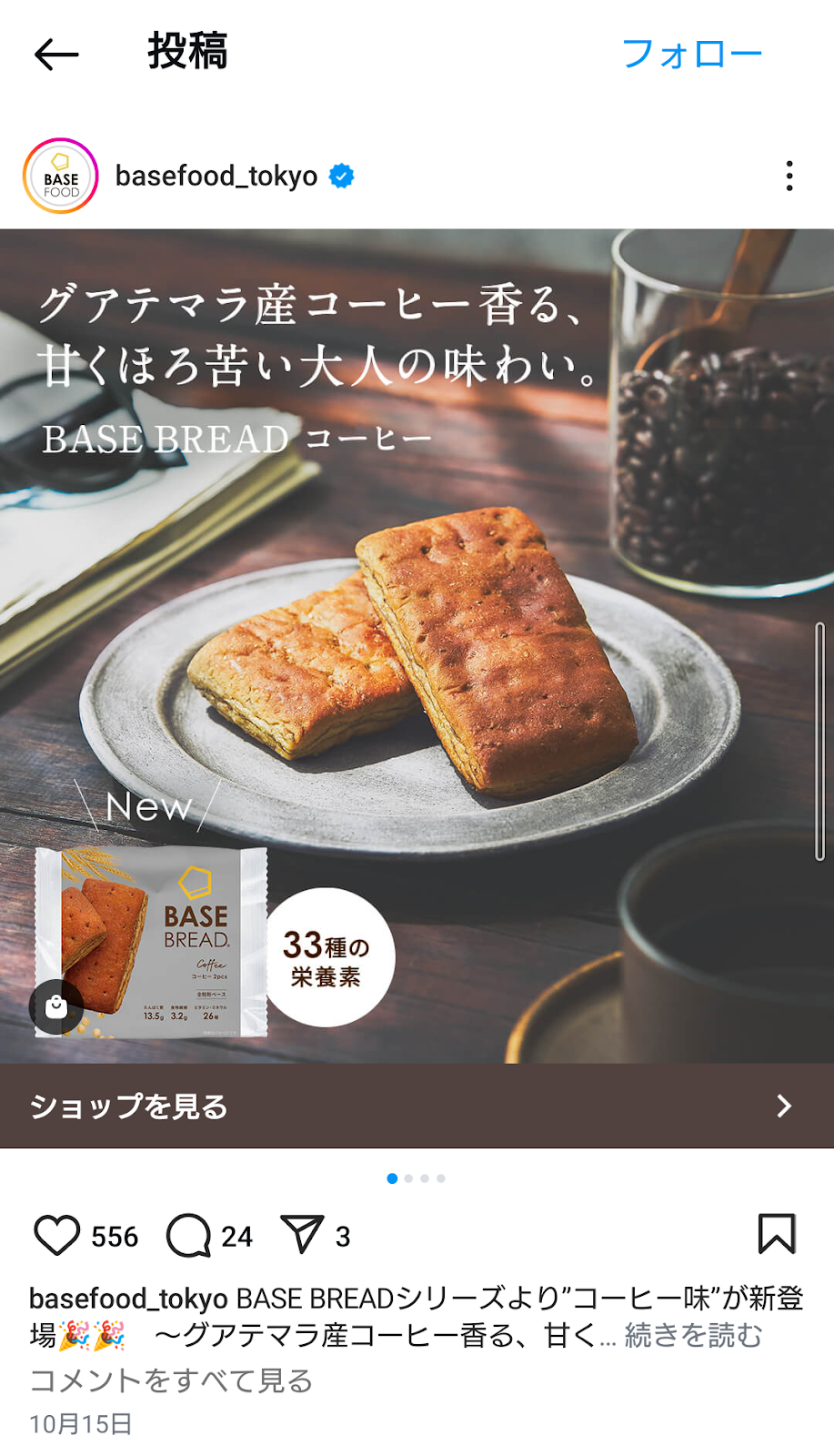Open the shopping bag product tag
Viewport: 834px width, 1456px height.
pyautogui.click(x=56, y=1006)
